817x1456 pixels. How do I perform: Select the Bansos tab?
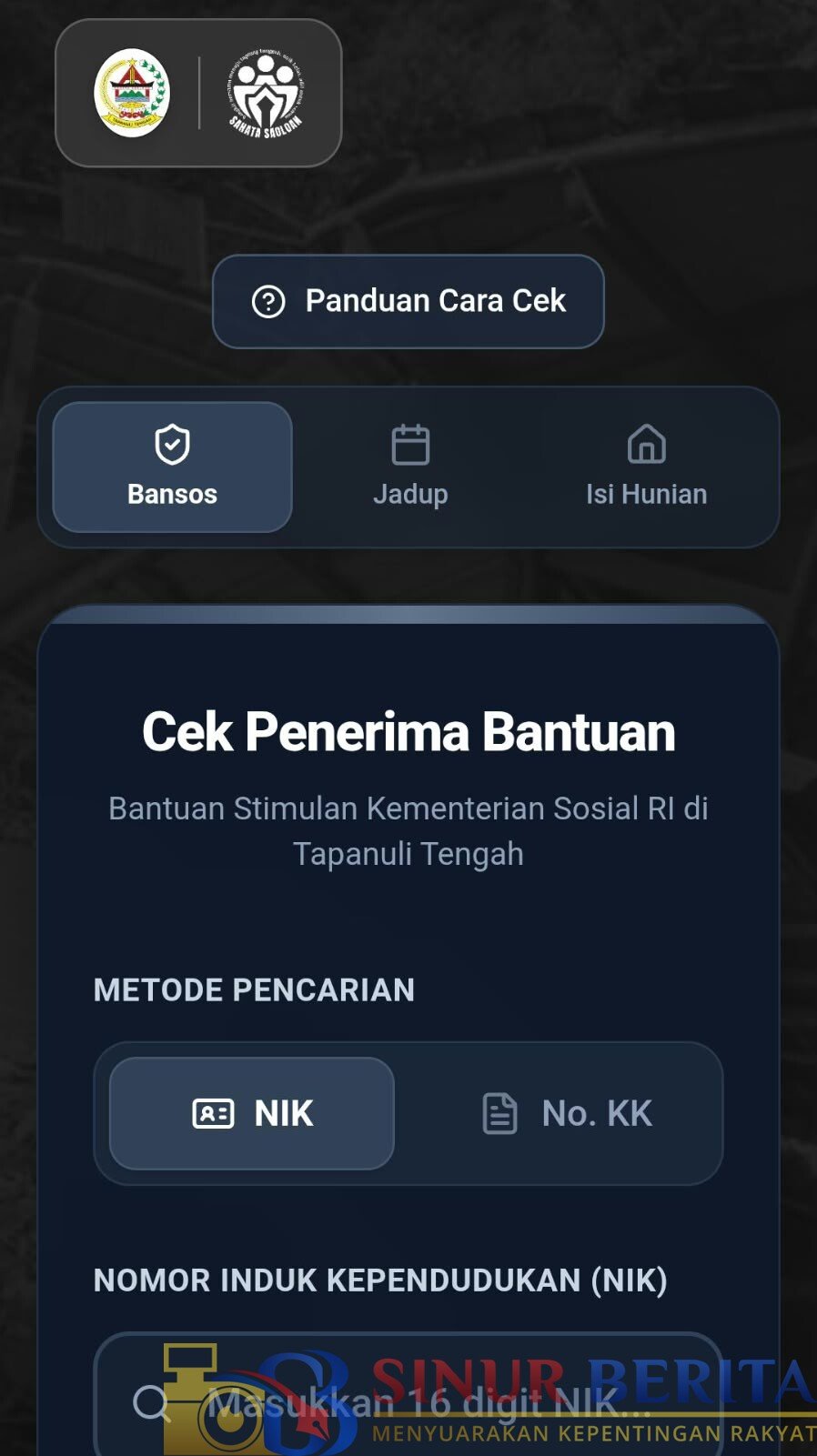tap(173, 467)
